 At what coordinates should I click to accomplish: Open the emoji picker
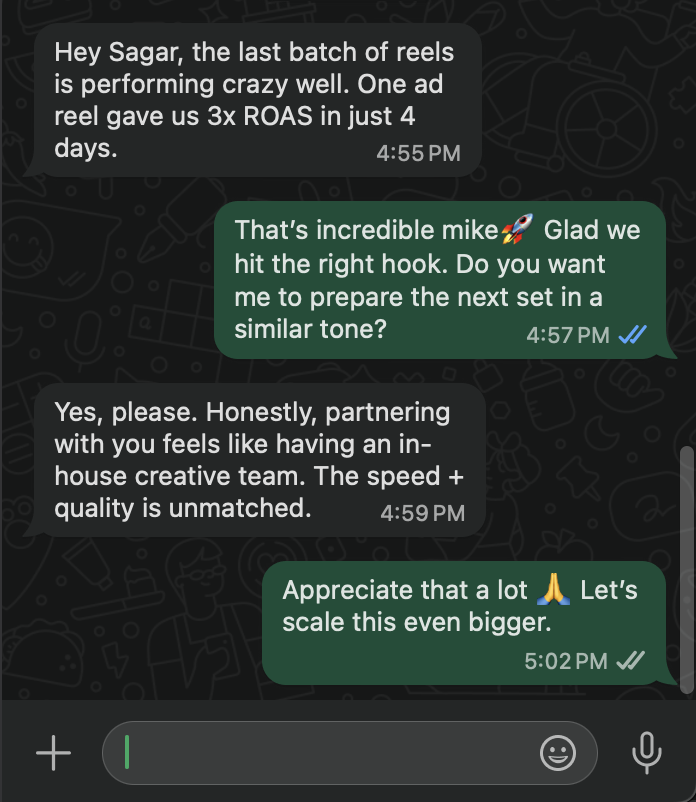557,753
